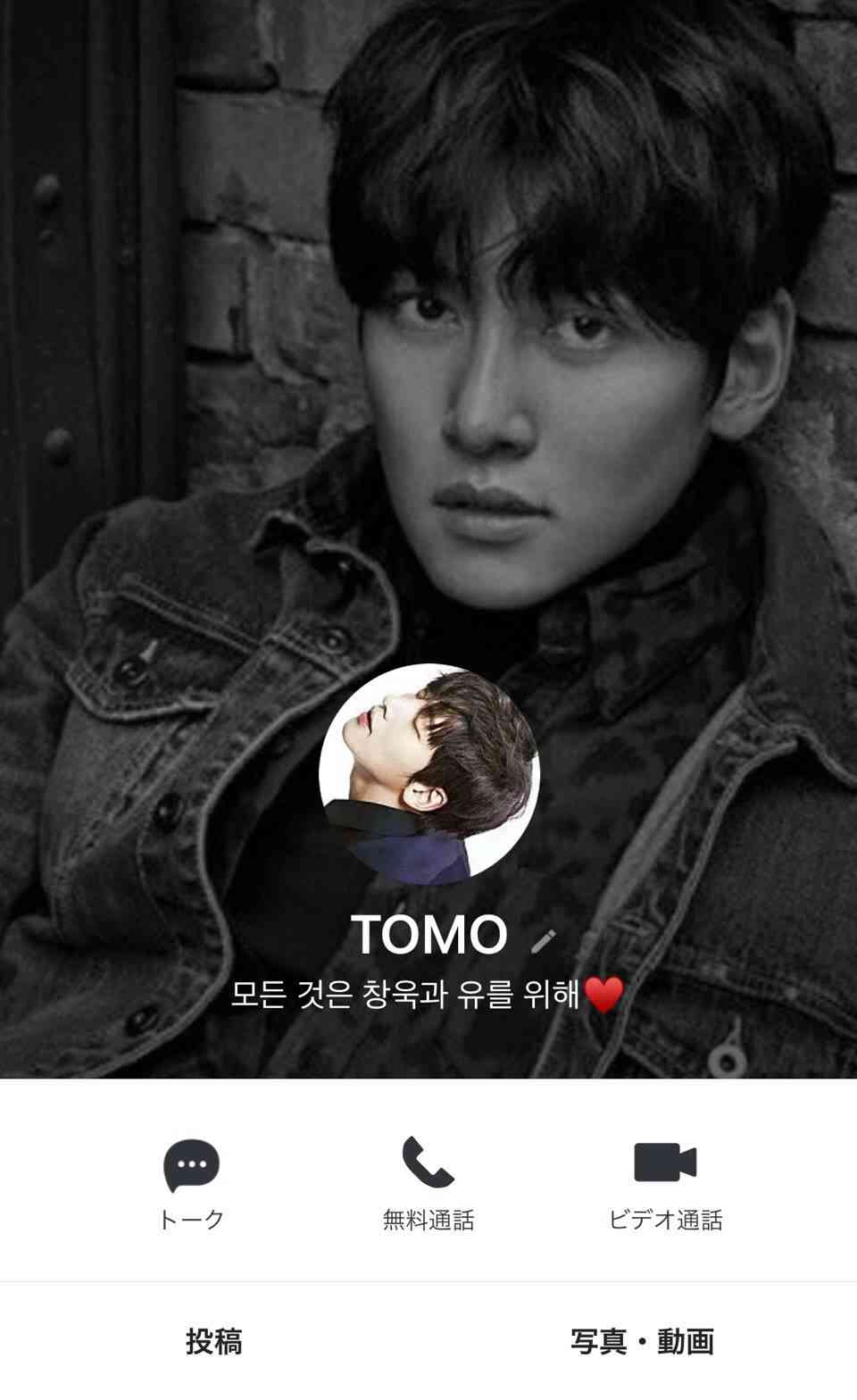Switch to the 投稿 tab
This screenshot has height=1400, width=857.
214,1341
